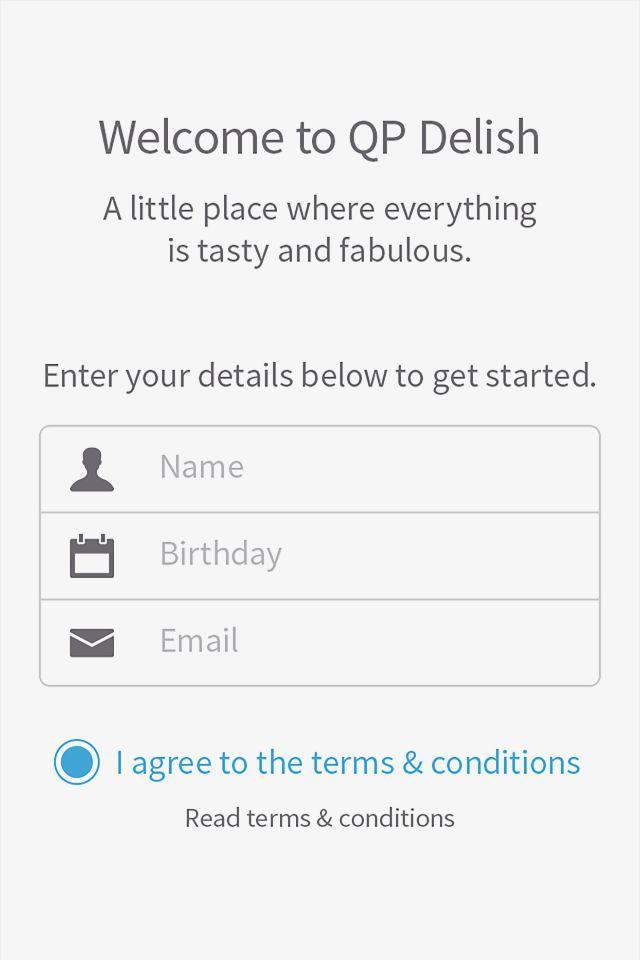
Task: Tap the Name input field
Action: (370, 468)
